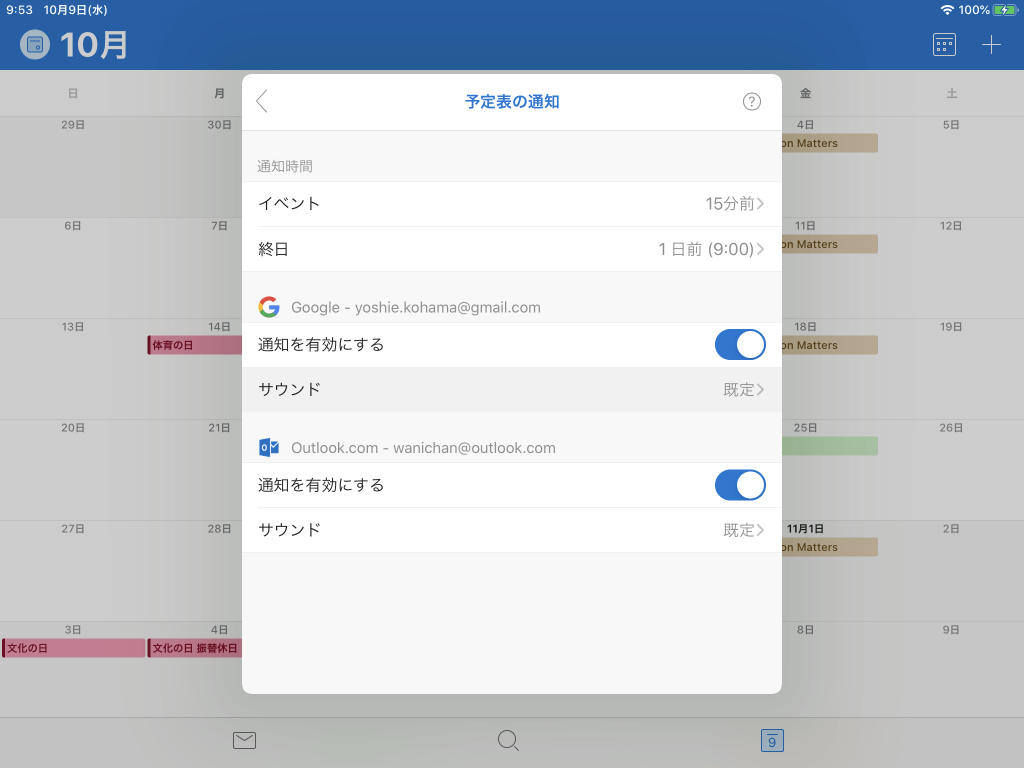Viewport: 1024px width, 768px height.
Task: Open サウンド setting for Outlook.com account
Action: (x=511, y=530)
